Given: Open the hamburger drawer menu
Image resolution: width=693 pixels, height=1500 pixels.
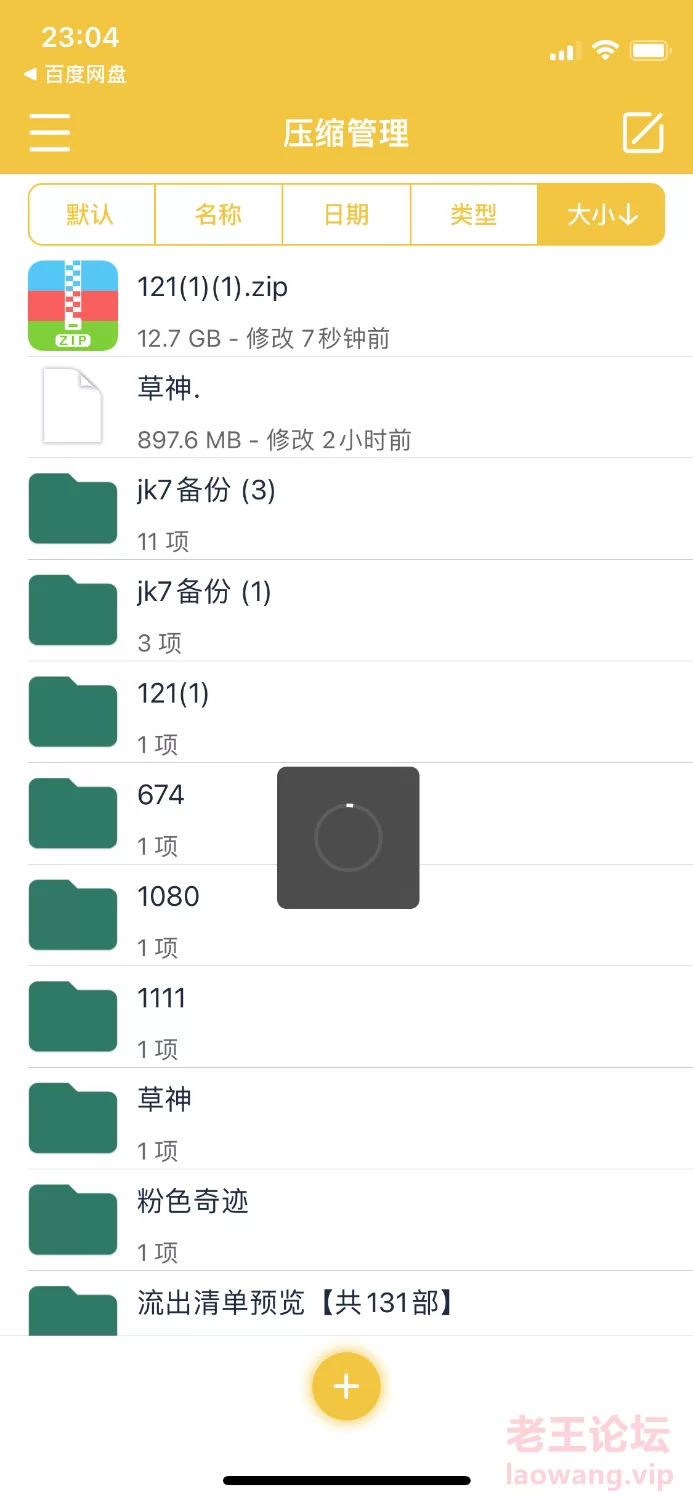Looking at the screenshot, I should tap(50, 133).
